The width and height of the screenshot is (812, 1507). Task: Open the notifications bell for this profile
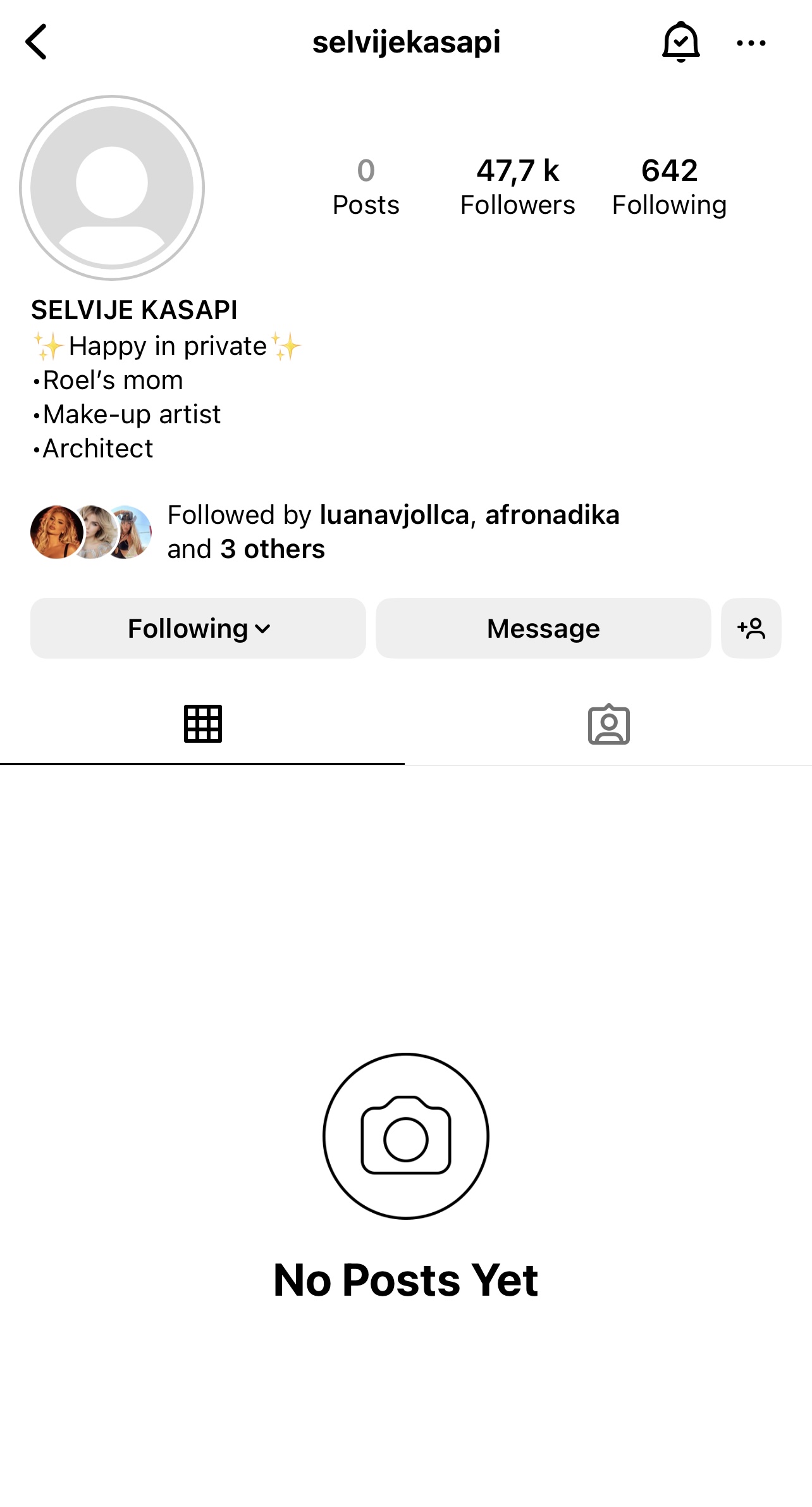point(680,42)
